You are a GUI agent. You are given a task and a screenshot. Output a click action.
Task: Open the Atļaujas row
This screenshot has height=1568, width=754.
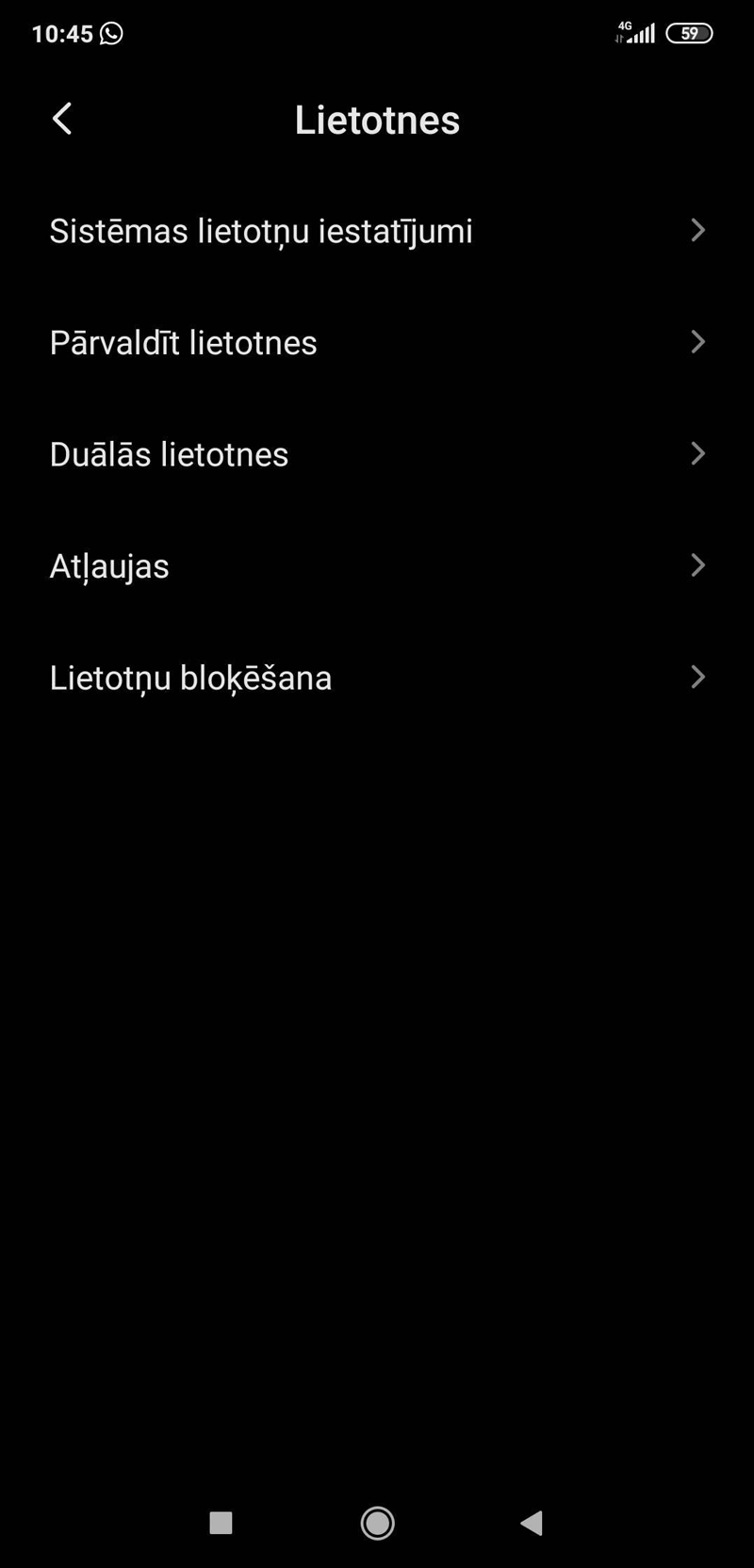tap(377, 565)
